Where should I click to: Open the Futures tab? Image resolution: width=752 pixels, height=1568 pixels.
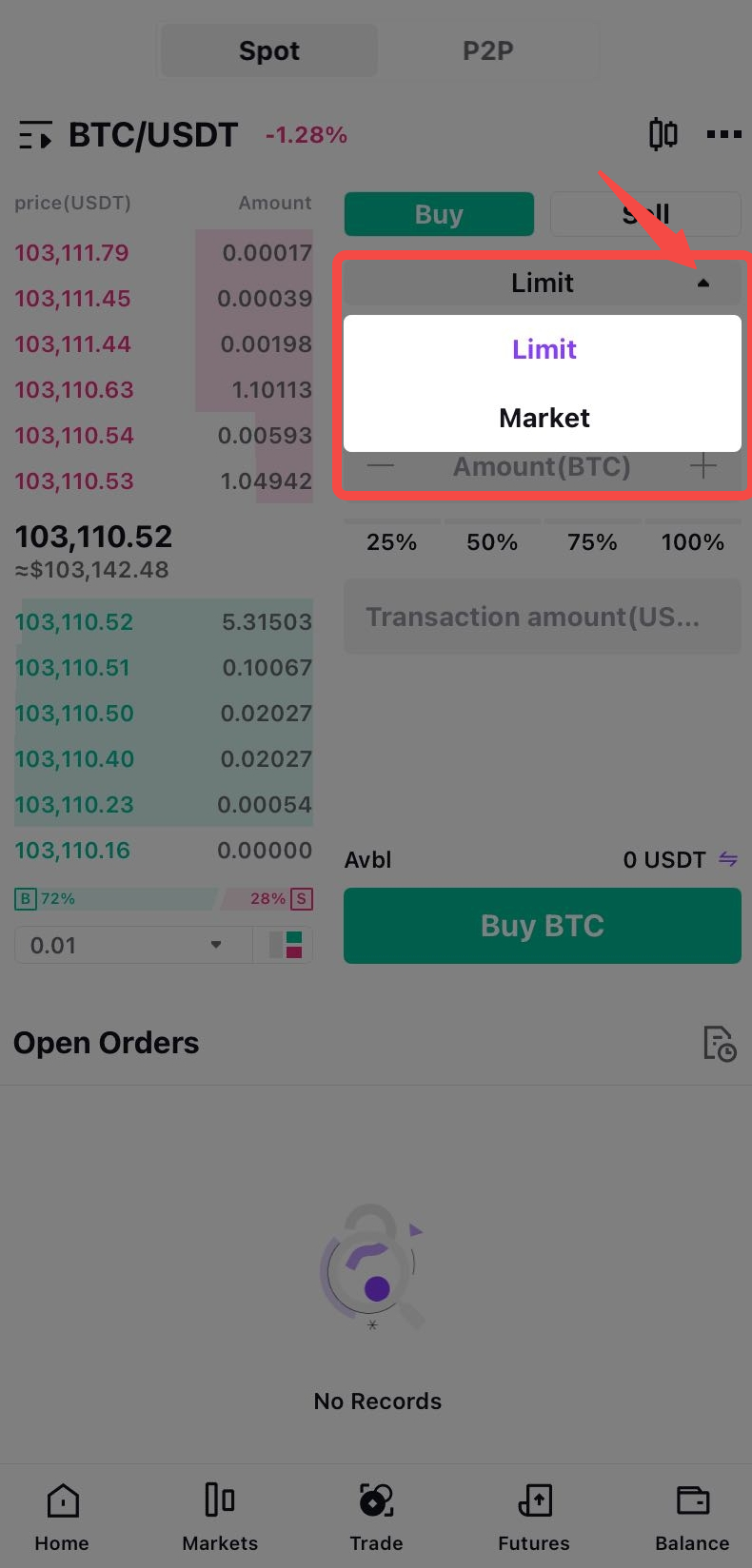pyautogui.click(x=534, y=1517)
